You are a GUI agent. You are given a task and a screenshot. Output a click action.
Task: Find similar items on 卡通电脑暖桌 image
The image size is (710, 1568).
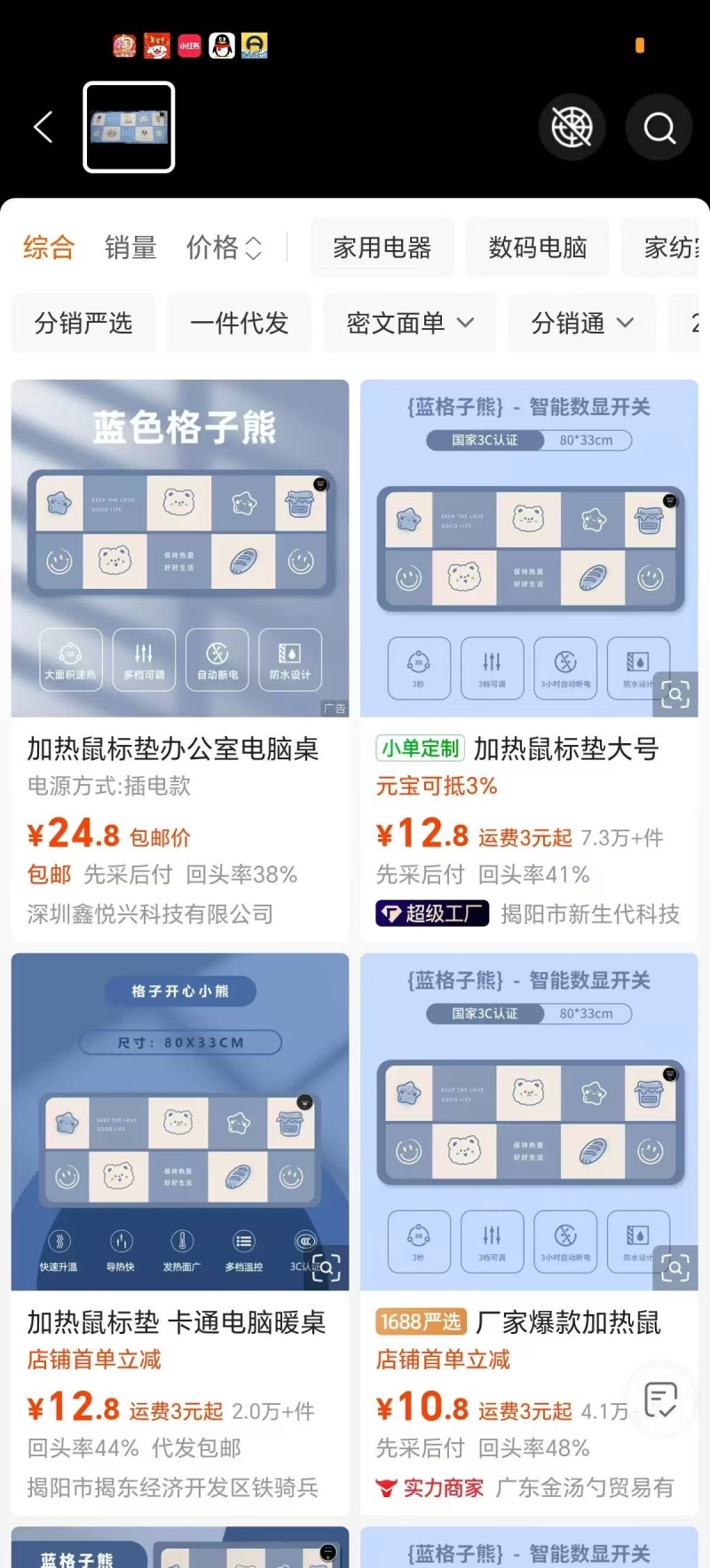(x=326, y=1268)
